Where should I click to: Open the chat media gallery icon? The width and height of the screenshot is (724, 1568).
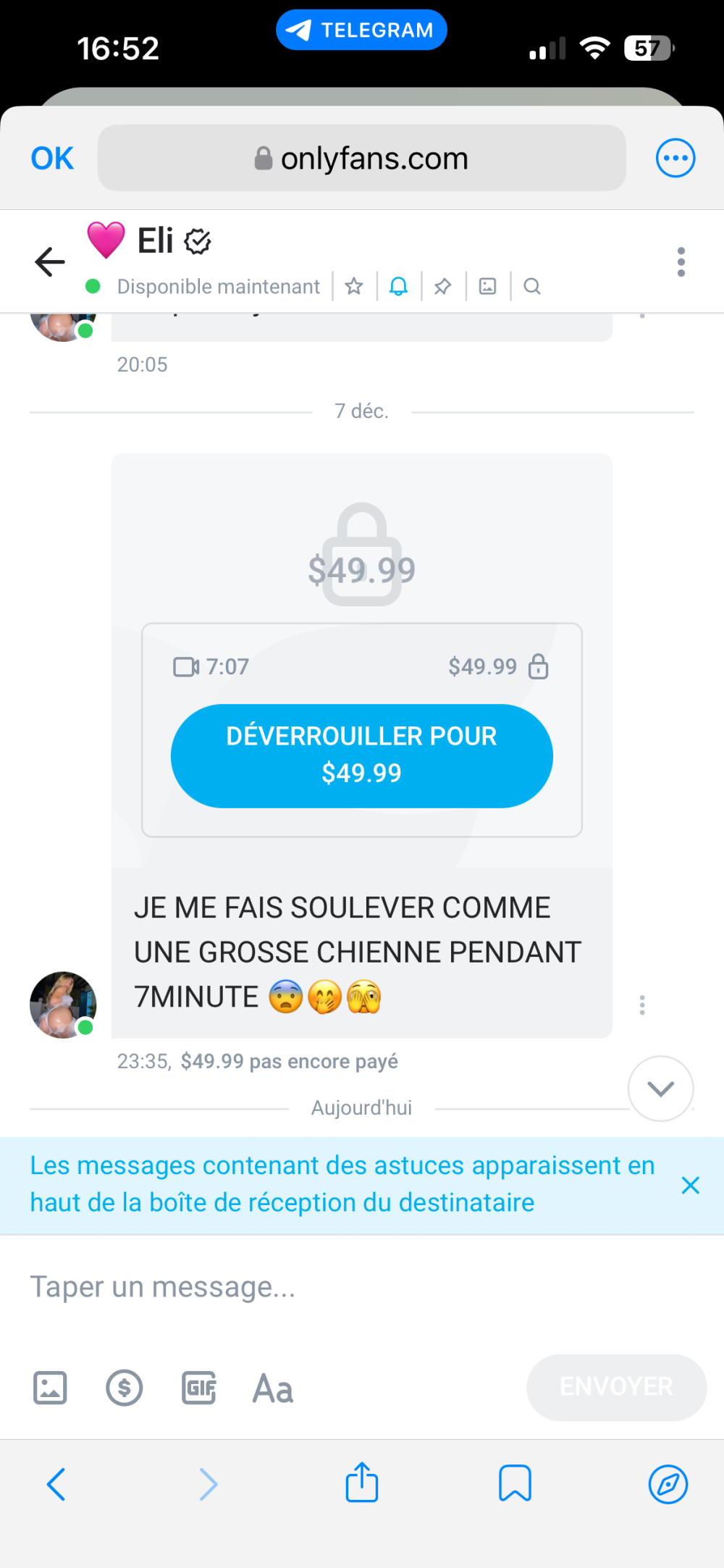click(488, 286)
